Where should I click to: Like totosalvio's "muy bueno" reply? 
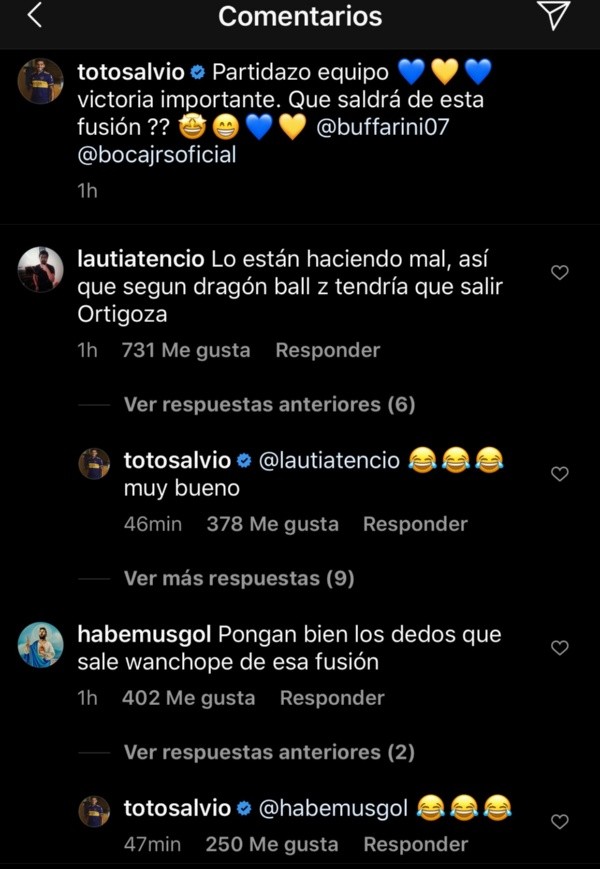click(560, 473)
